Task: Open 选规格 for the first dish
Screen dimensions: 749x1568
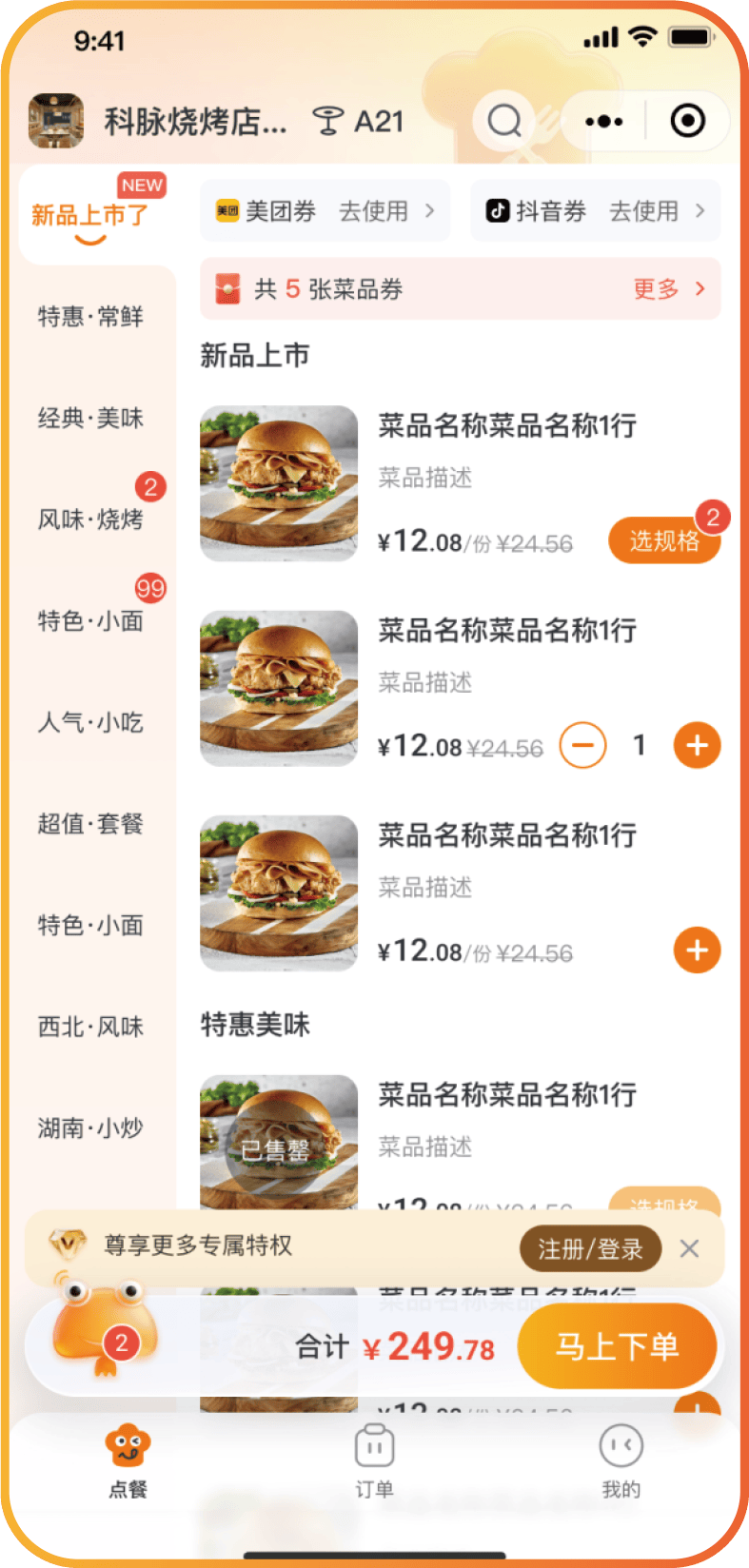Action: click(x=663, y=539)
